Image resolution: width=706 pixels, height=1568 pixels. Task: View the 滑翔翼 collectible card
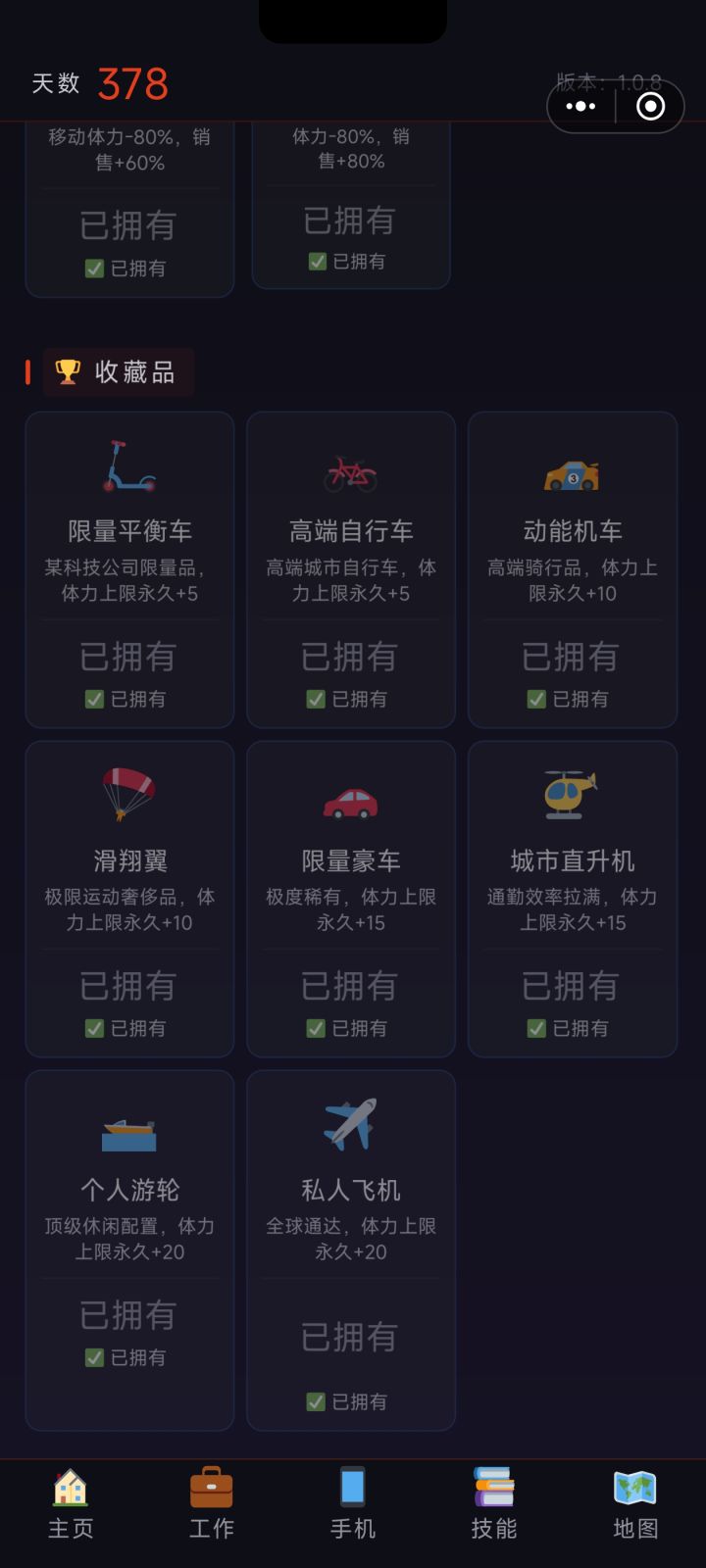tap(129, 899)
